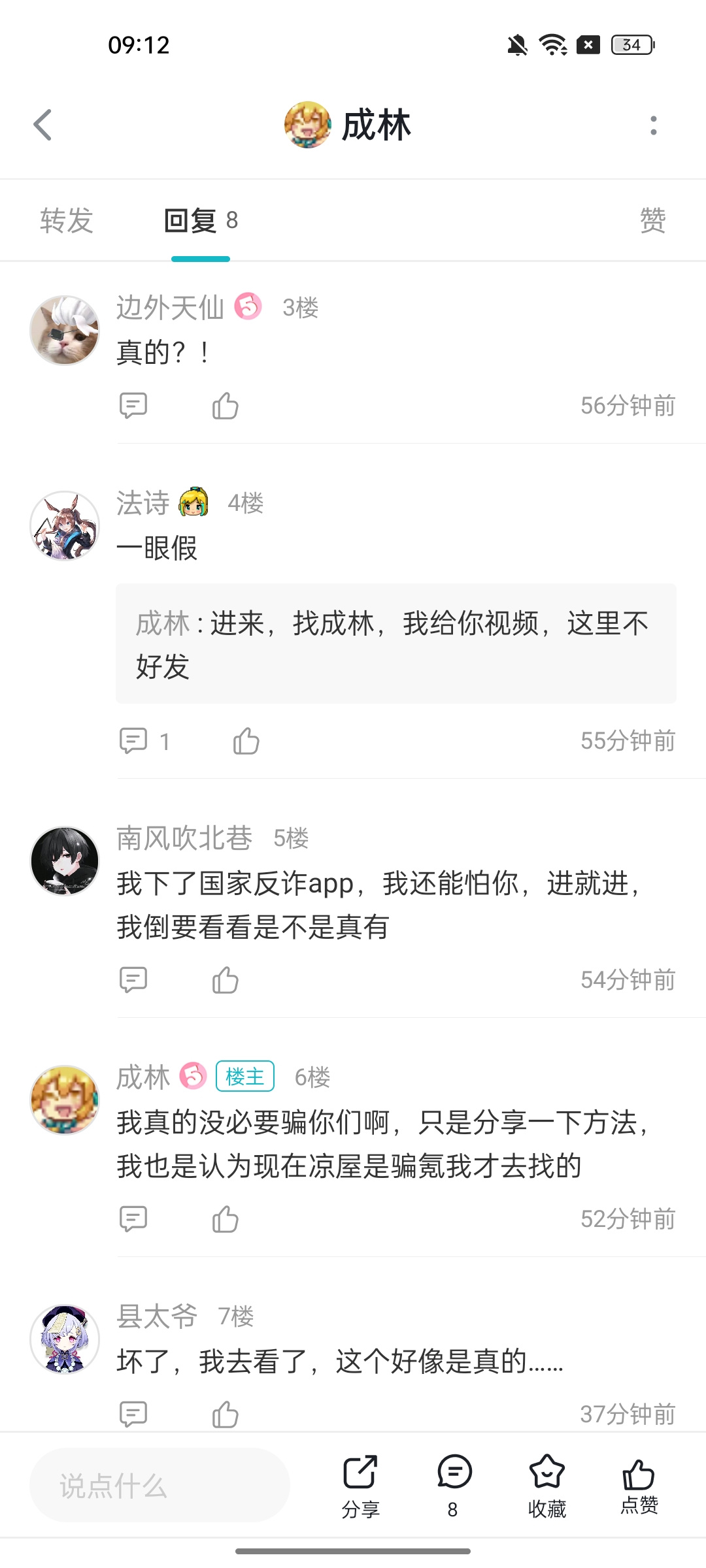Screen dimensions: 706x1568
Task: Open the three-dot overflow menu
Action: click(653, 125)
